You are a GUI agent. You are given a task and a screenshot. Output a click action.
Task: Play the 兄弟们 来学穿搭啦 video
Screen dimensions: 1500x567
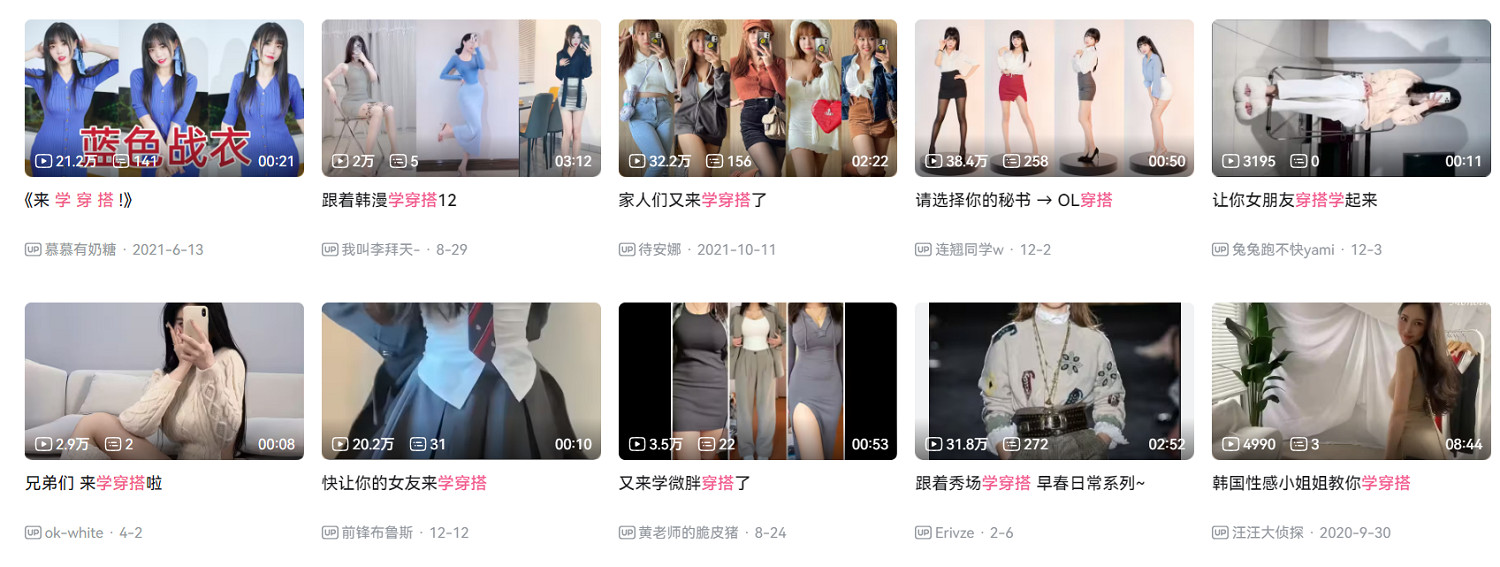(x=164, y=380)
